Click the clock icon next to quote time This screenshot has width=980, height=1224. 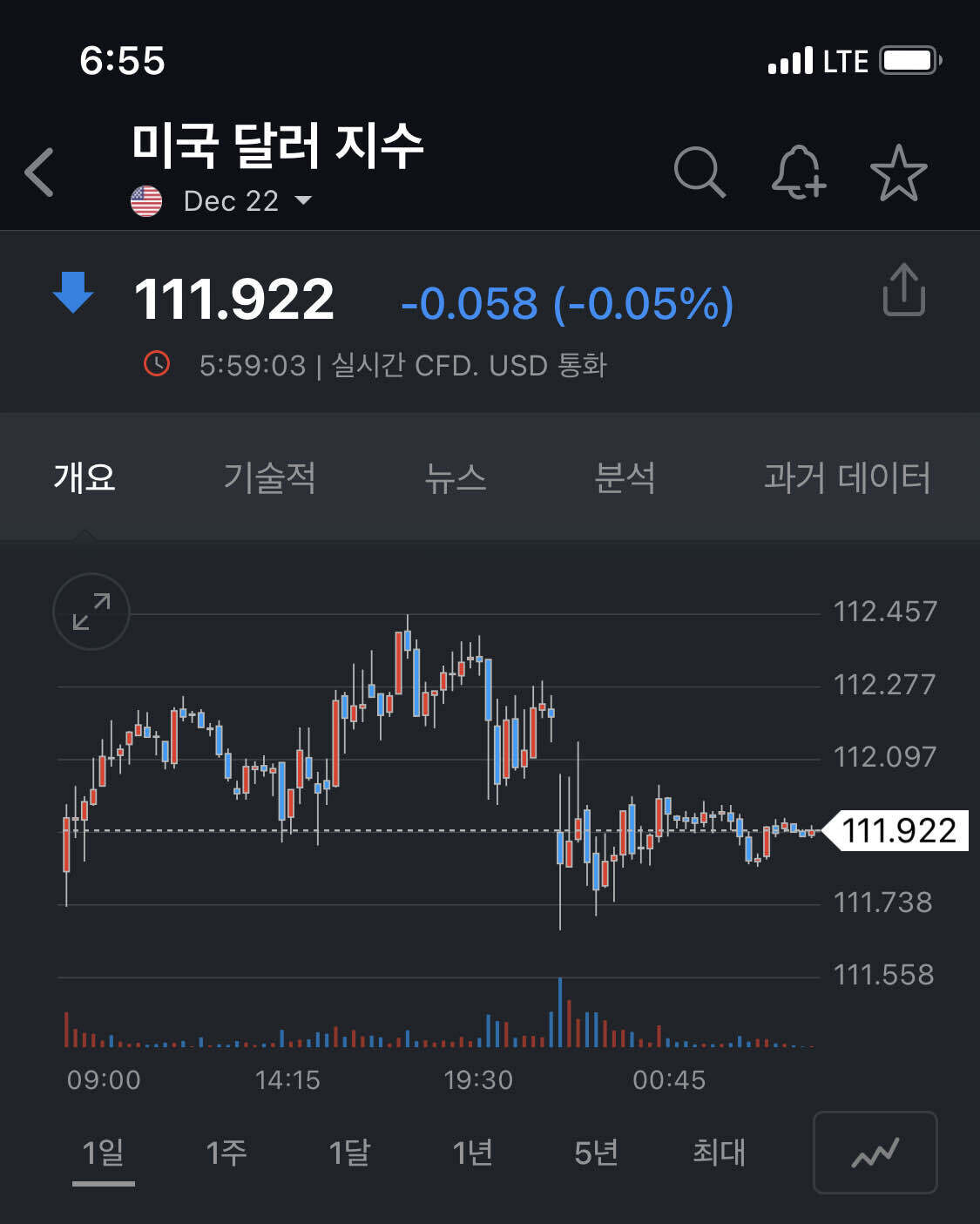156,365
